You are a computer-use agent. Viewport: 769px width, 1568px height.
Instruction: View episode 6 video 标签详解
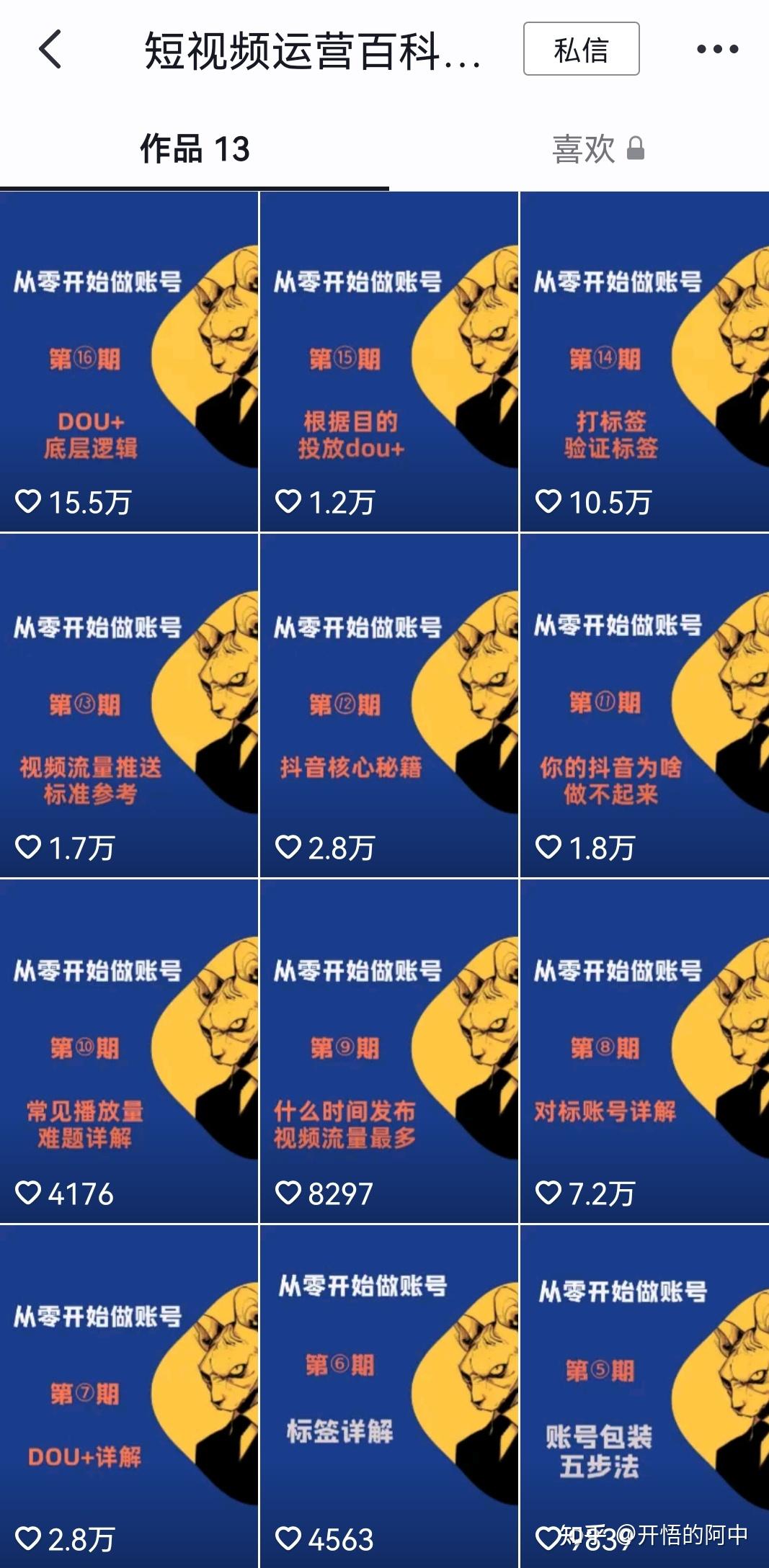click(388, 1396)
